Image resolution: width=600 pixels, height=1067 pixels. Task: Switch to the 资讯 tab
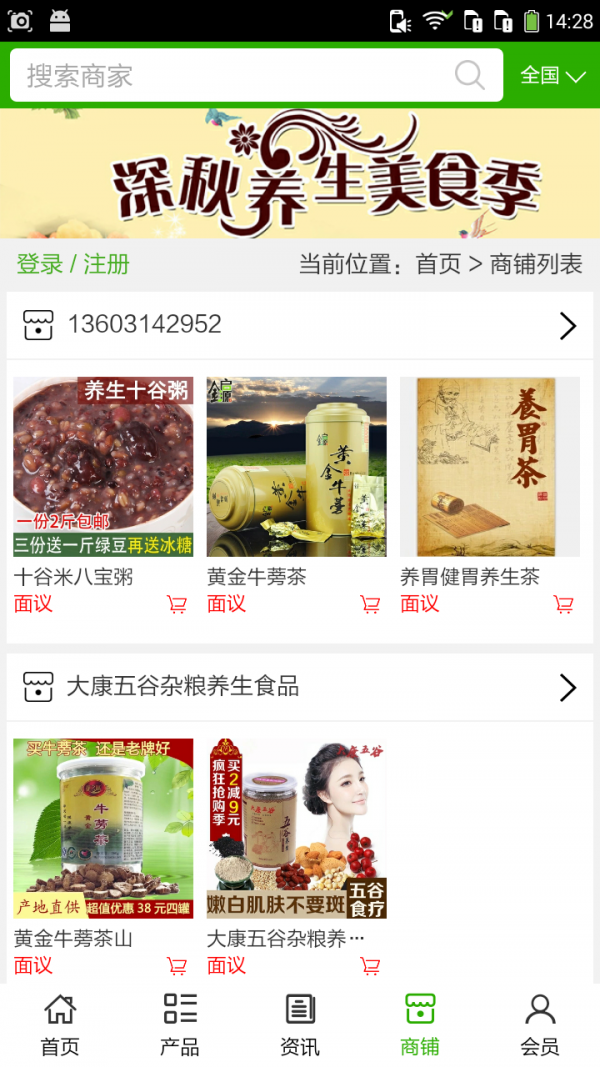[x=300, y=1025]
